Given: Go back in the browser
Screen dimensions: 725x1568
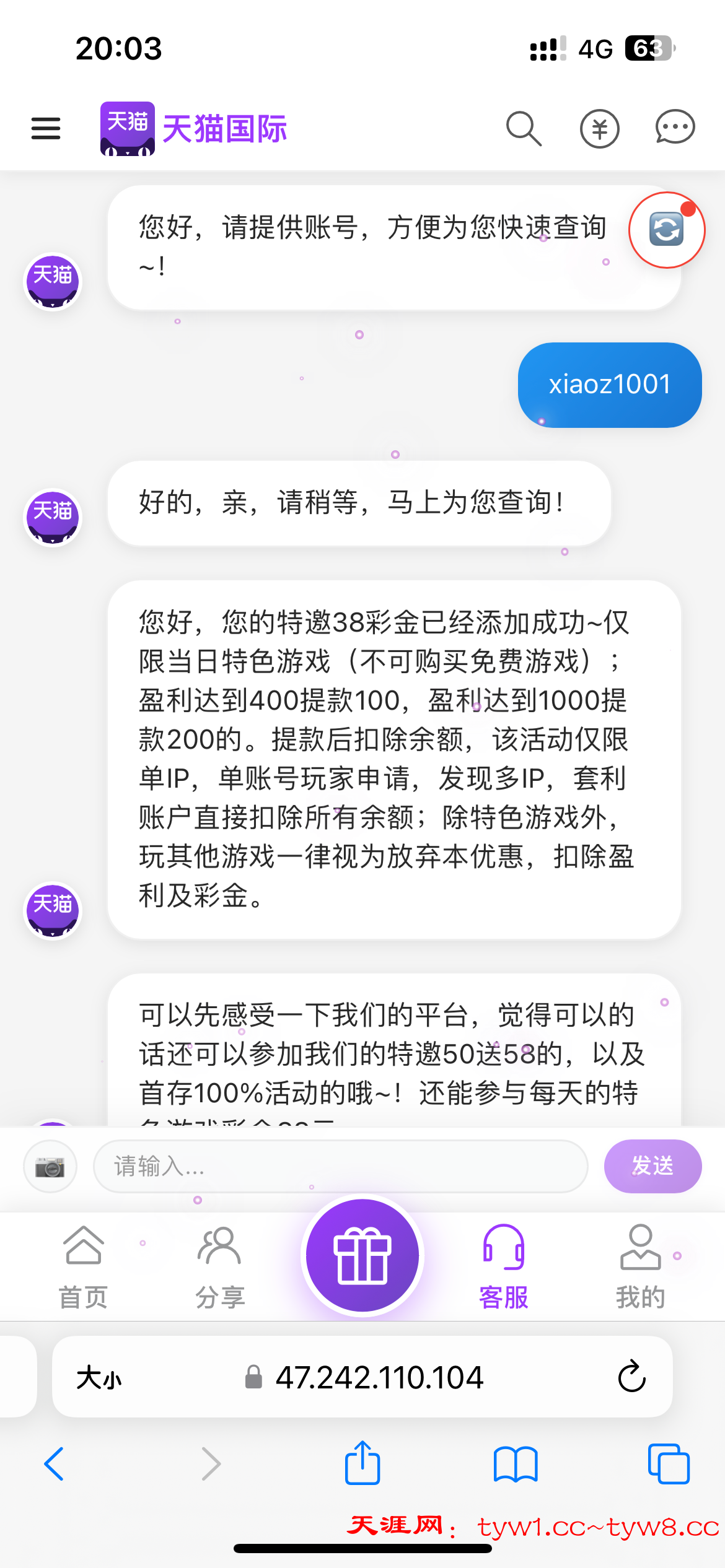Looking at the screenshot, I should (54, 1464).
